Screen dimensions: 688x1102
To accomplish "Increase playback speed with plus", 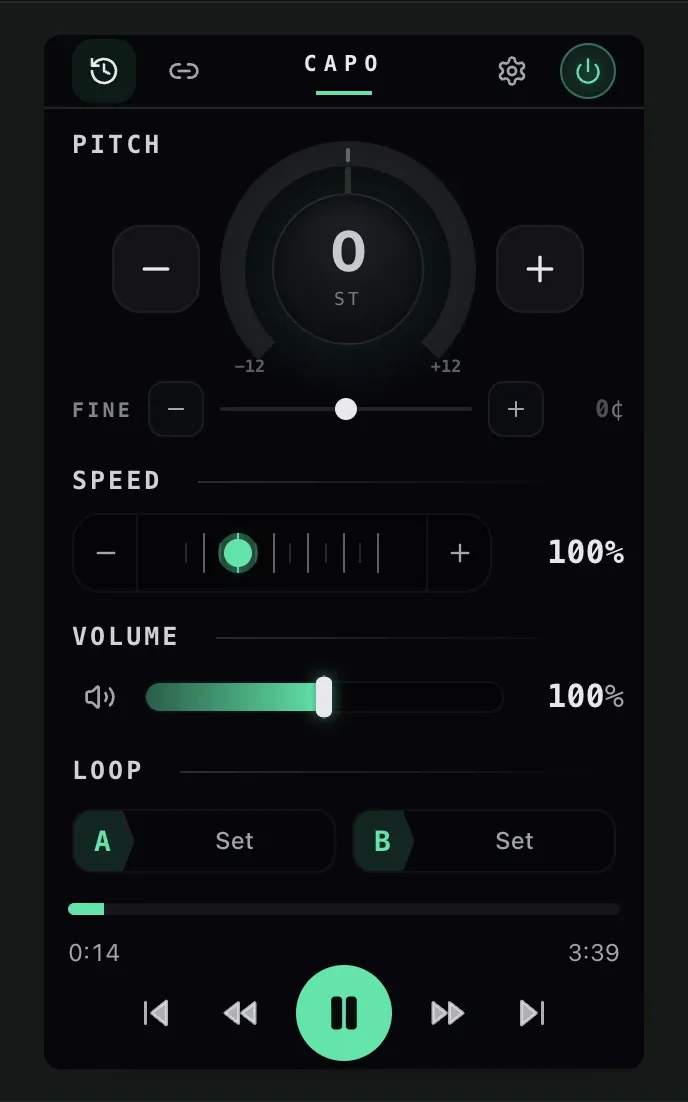I will pyautogui.click(x=460, y=553).
